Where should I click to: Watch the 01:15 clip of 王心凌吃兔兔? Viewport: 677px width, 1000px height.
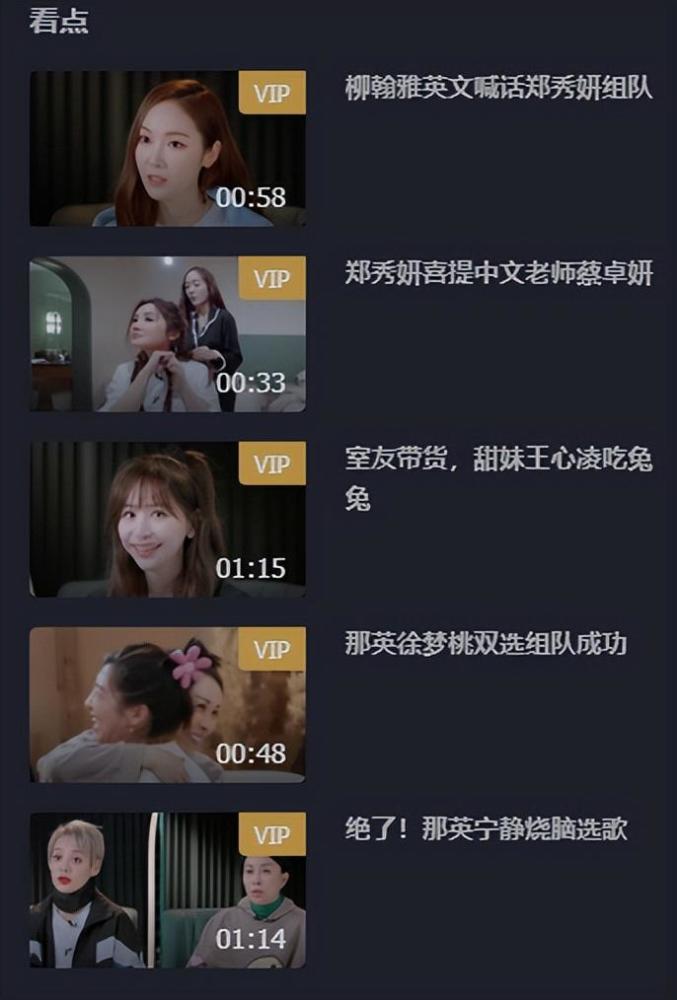(x=167, y=519)
